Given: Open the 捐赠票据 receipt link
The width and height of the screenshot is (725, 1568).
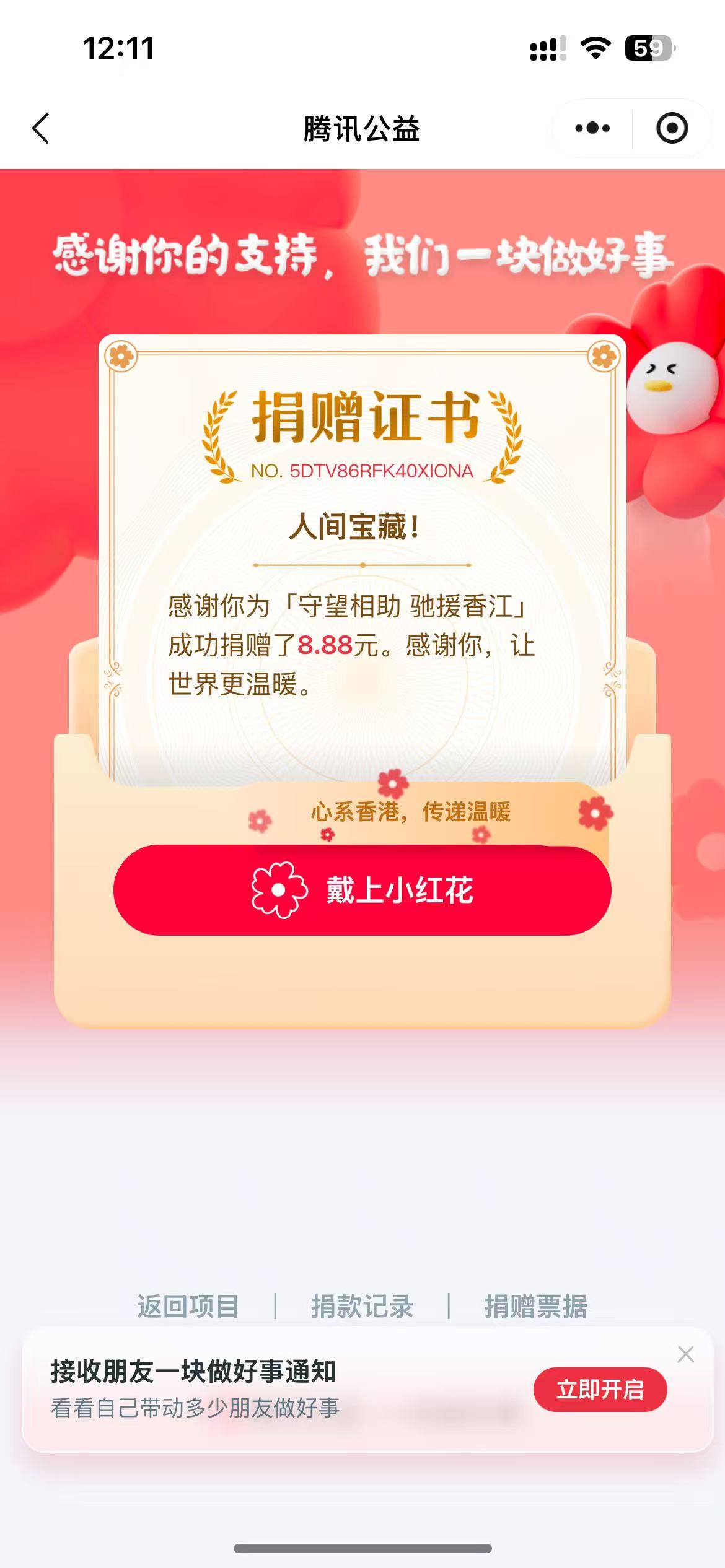Looking at the screenshot, I should tap(535, 1307).
